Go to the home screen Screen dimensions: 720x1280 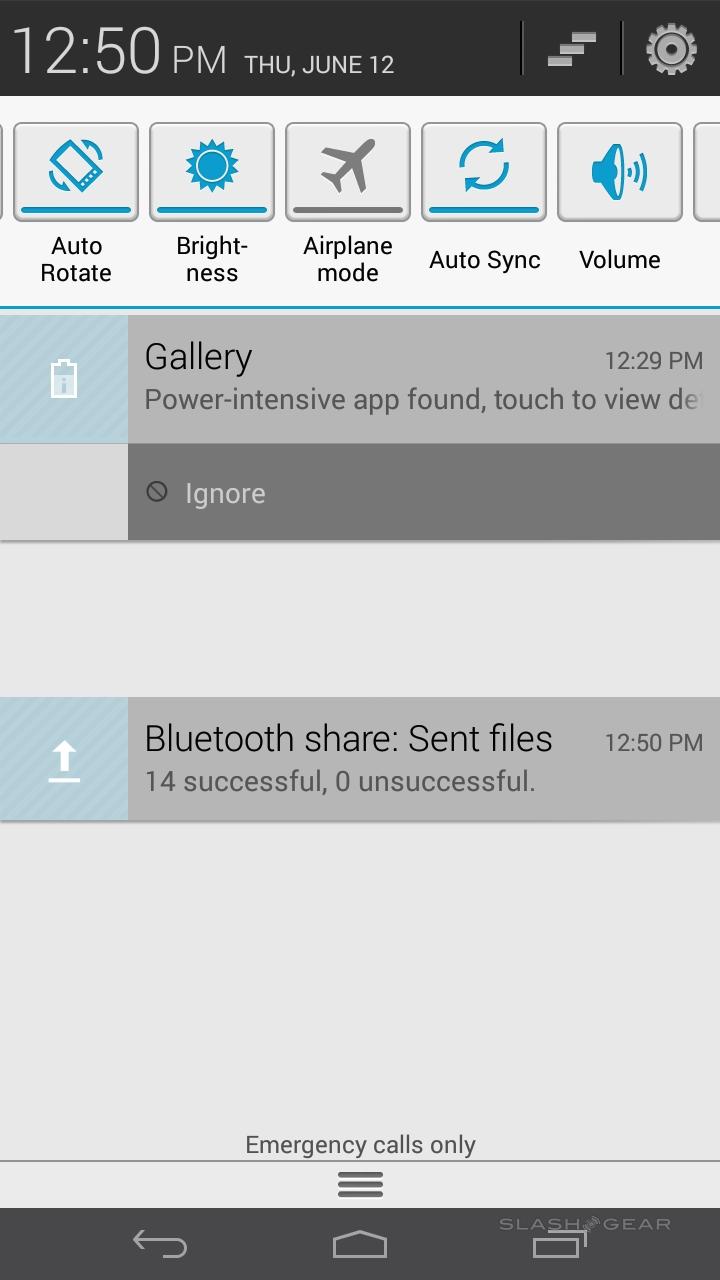(x=360, y=1244)
